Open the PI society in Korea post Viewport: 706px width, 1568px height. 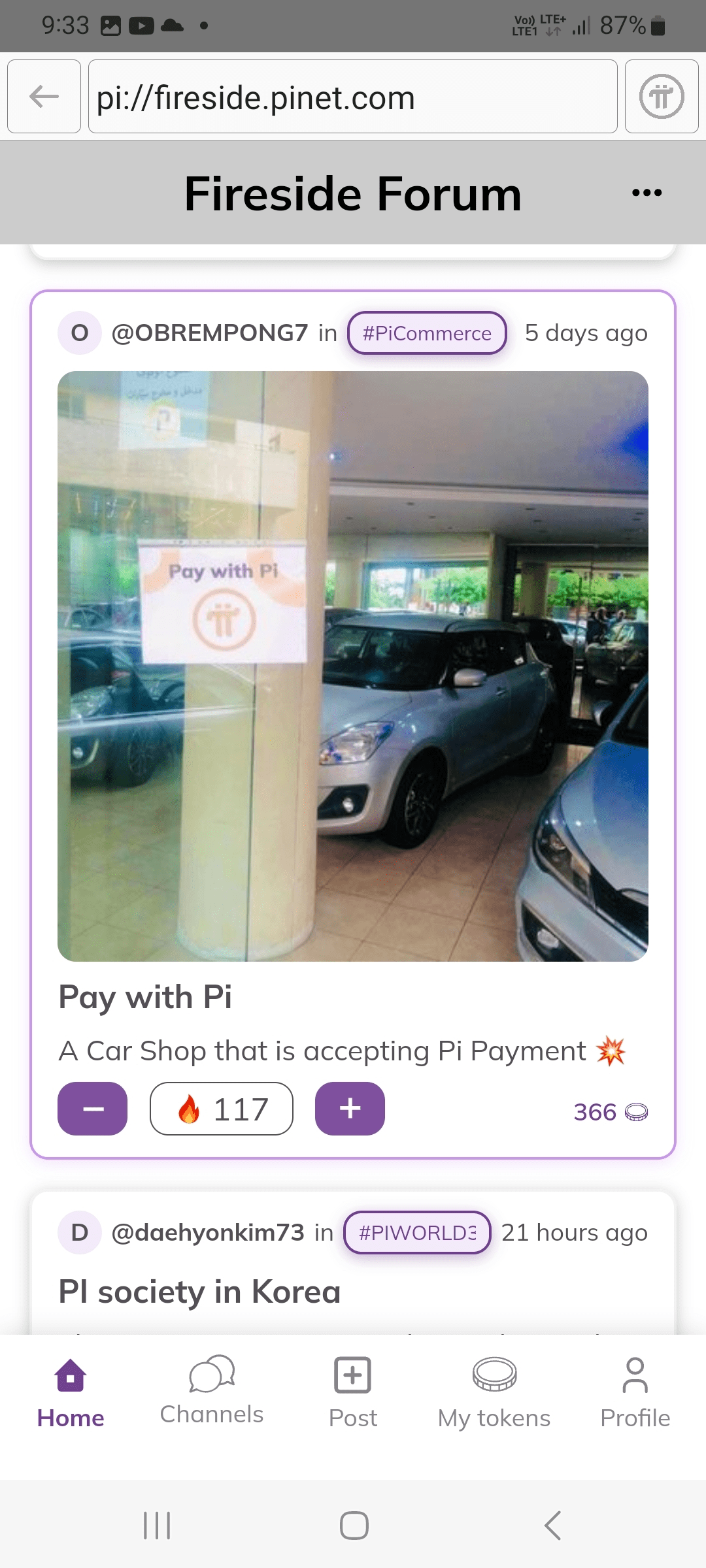click(199, 1292)
